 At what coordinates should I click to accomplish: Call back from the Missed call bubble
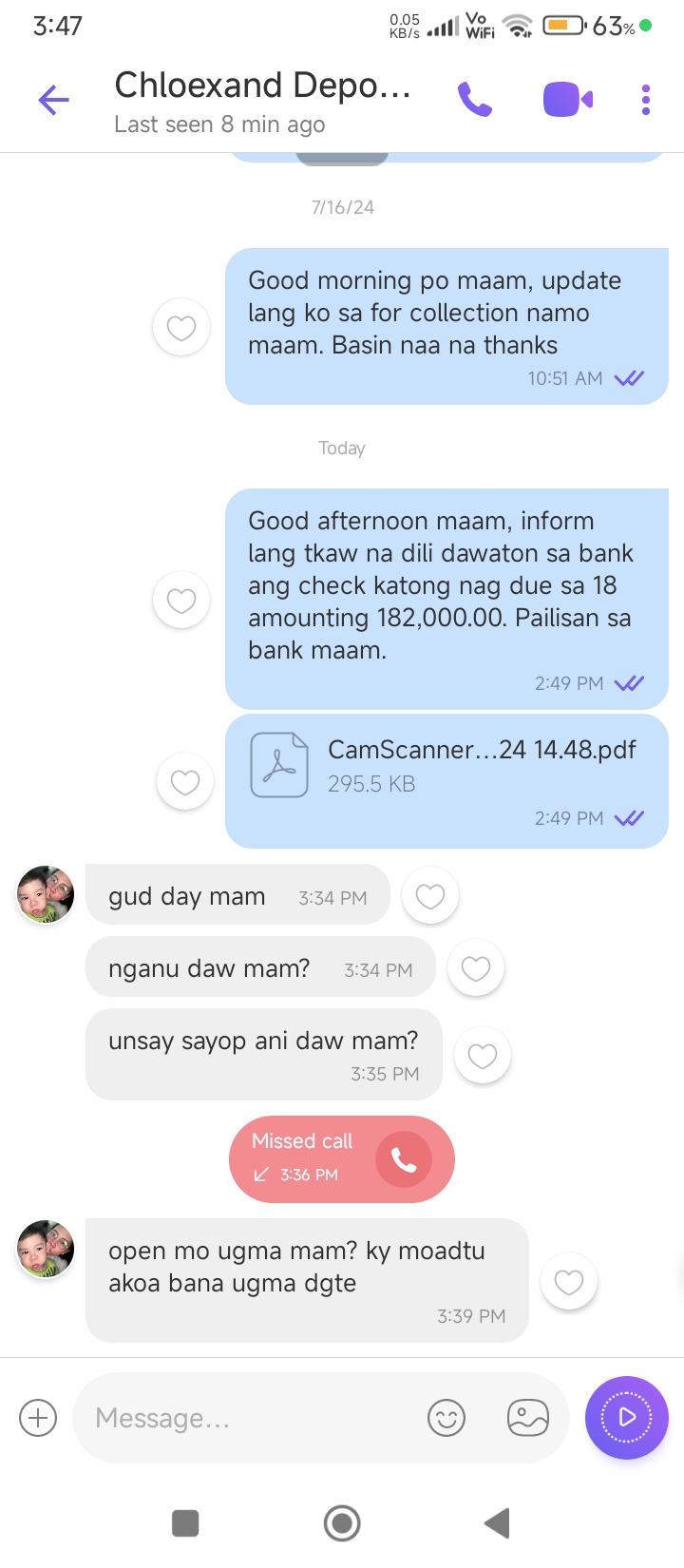click(404, 1159)
